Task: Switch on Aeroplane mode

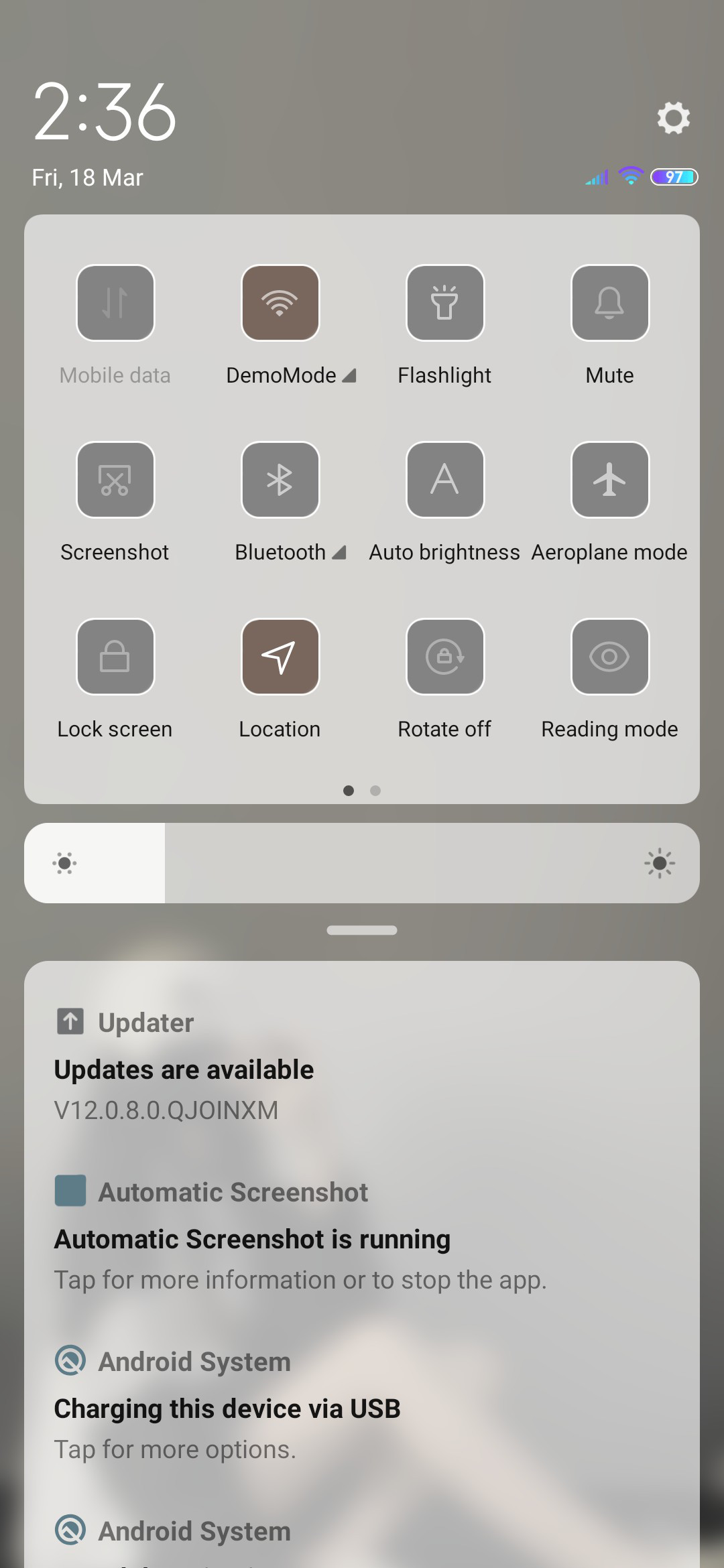Action: [610, 480]
